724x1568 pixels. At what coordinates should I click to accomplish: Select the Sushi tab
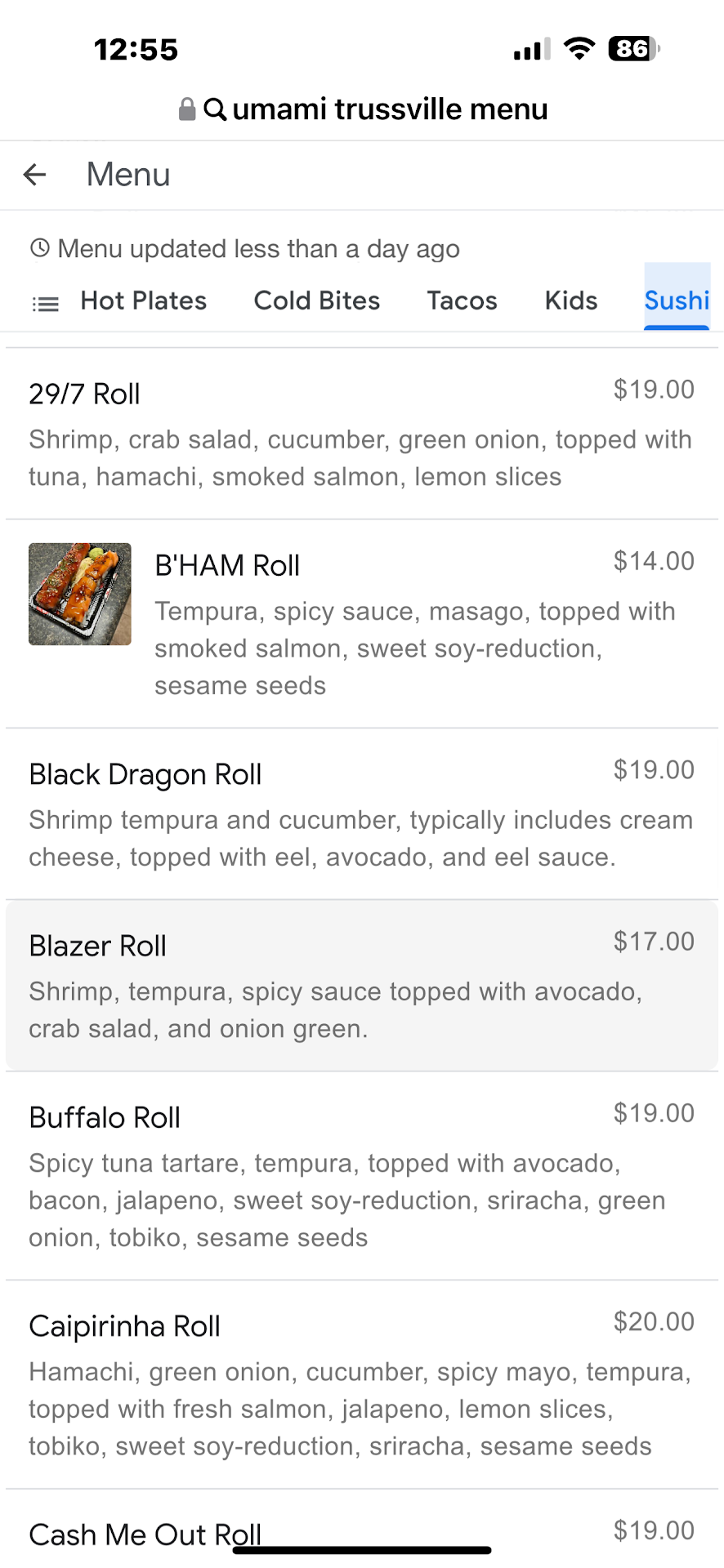pos(677,301)
